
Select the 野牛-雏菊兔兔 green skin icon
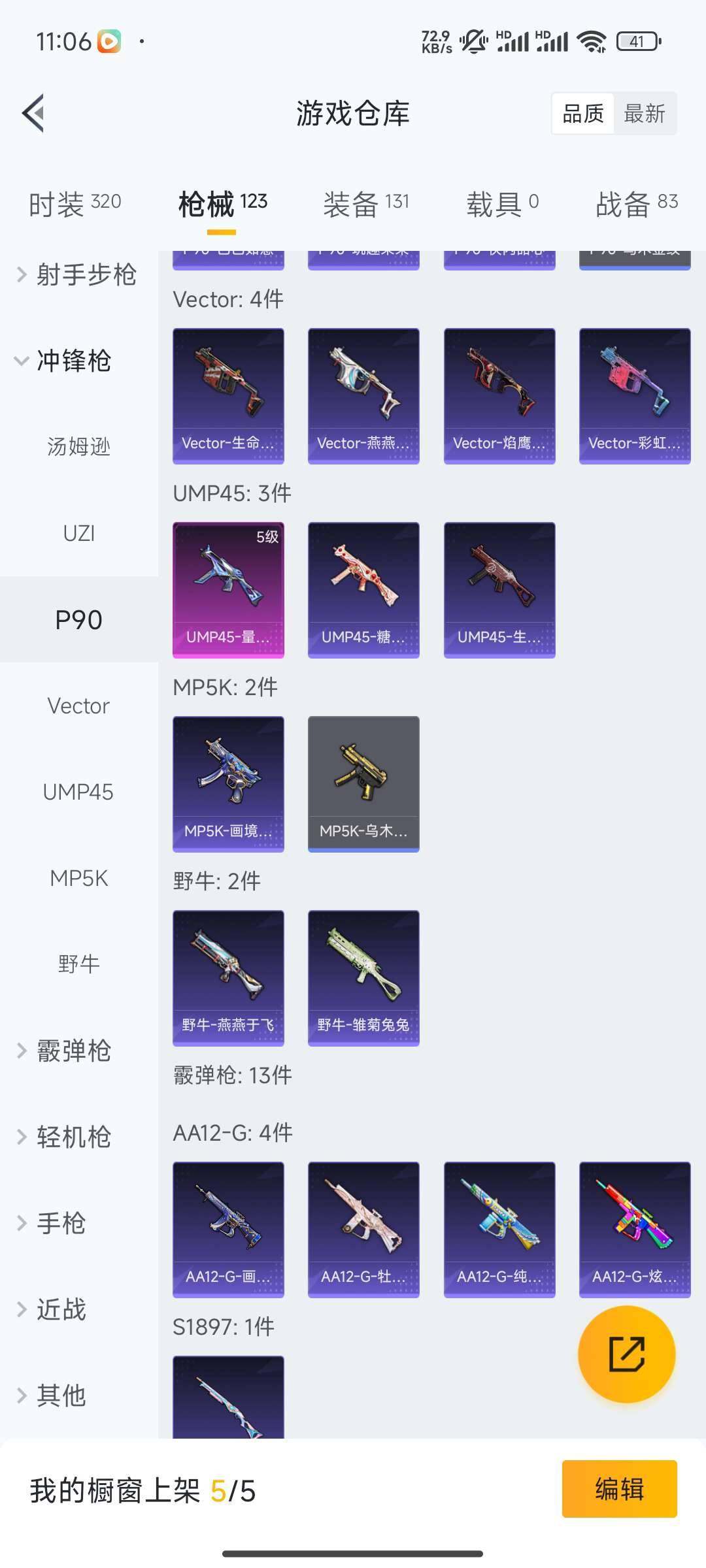[363, 977]
